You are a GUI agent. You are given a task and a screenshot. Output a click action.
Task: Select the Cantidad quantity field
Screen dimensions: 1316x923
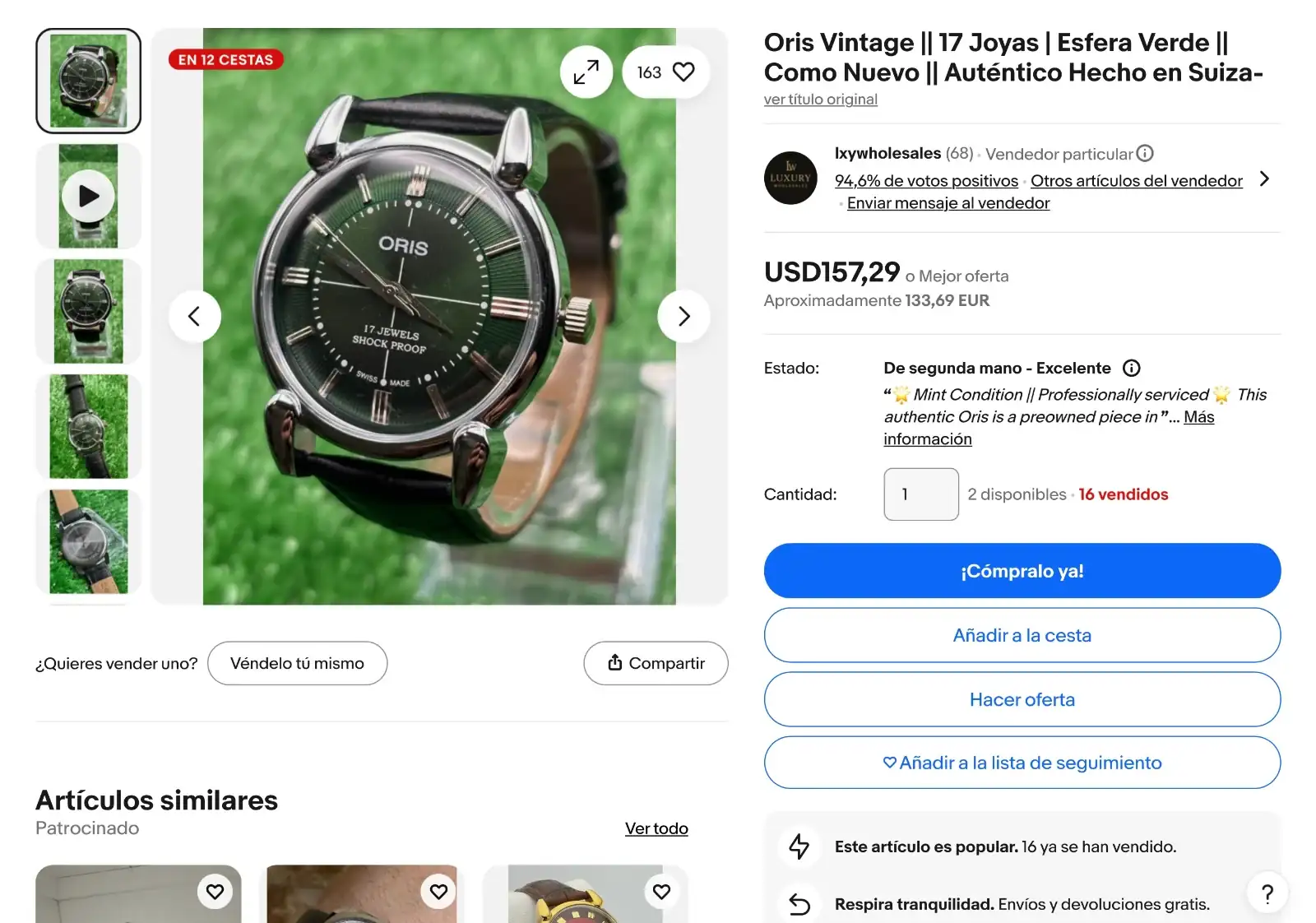[x=920, y=494]
